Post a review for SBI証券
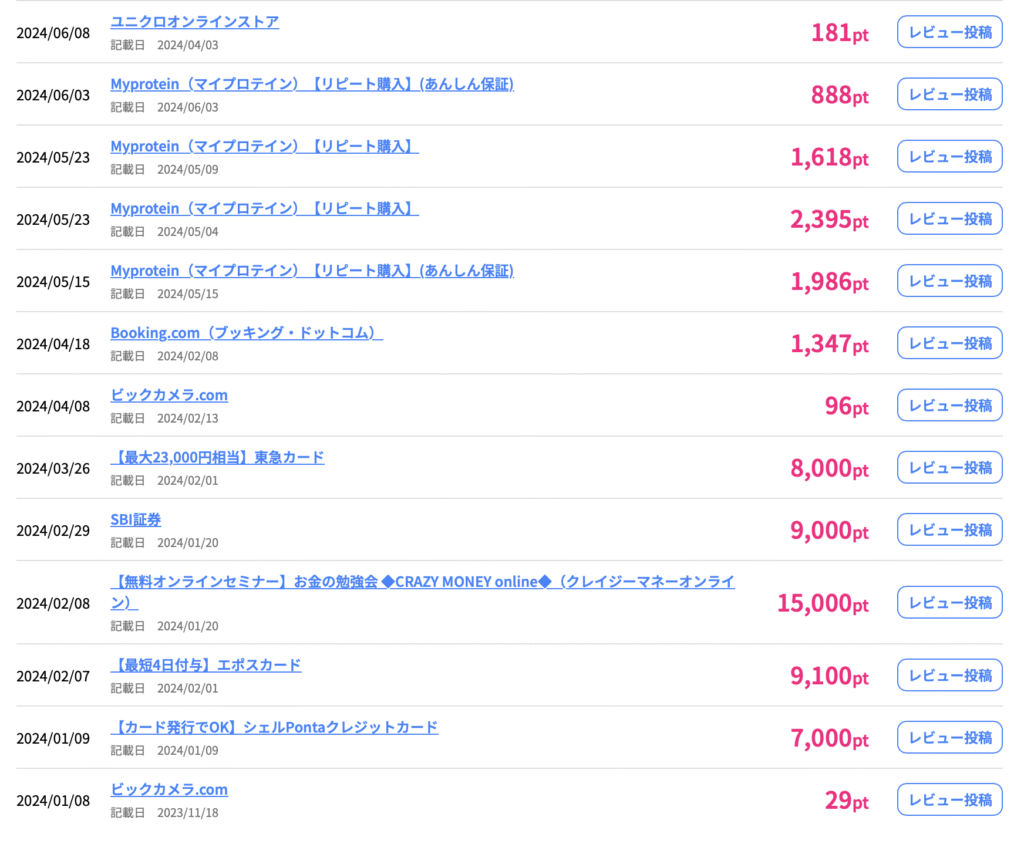 (x=949, y=530)
